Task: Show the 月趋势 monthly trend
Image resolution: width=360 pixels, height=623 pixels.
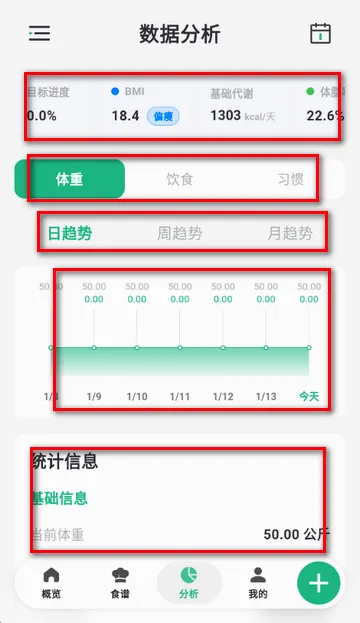Action: [x=290, y=233]
